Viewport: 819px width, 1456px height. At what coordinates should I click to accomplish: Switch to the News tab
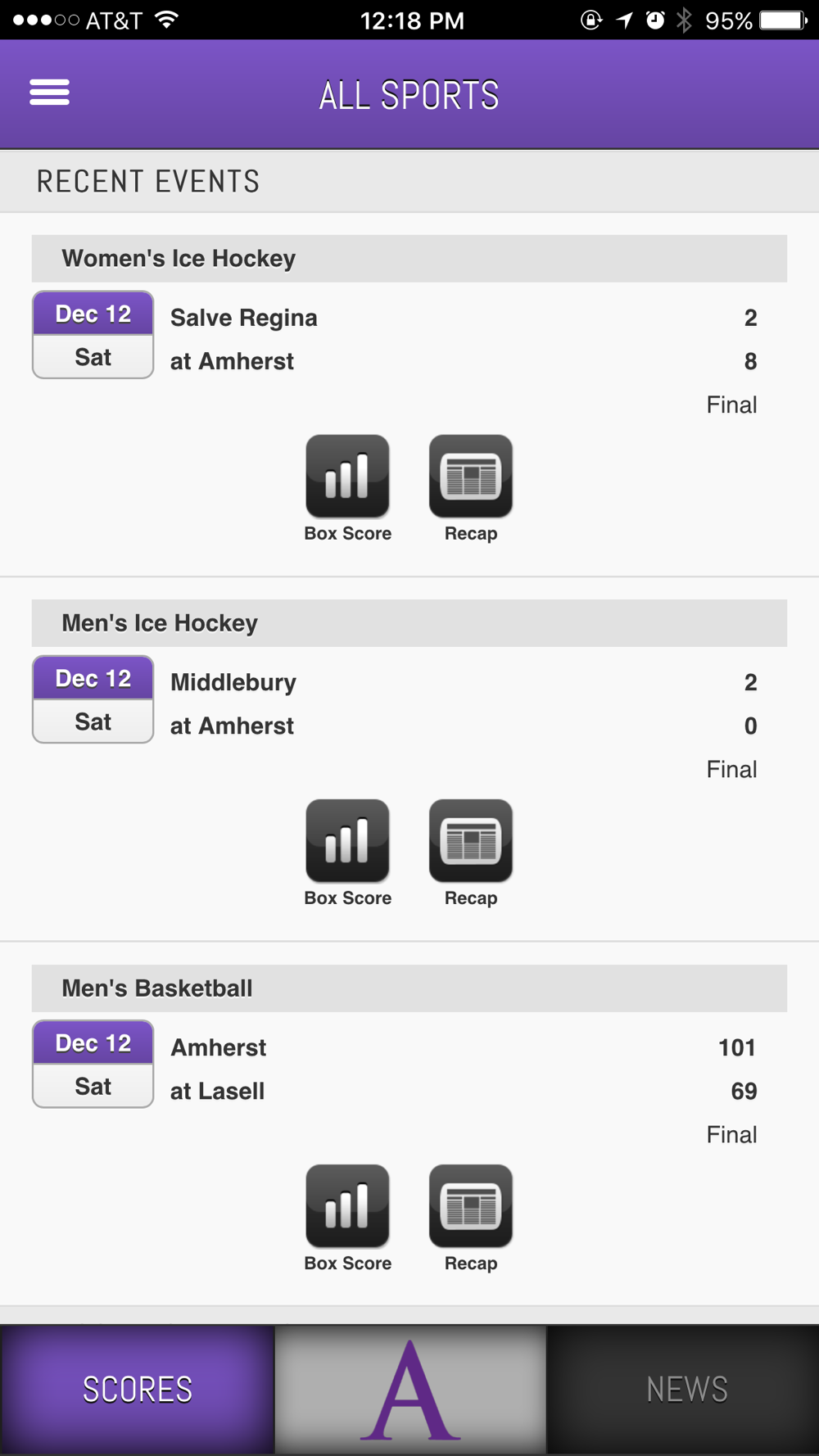pyautogui.click(x=683, y=1390)
